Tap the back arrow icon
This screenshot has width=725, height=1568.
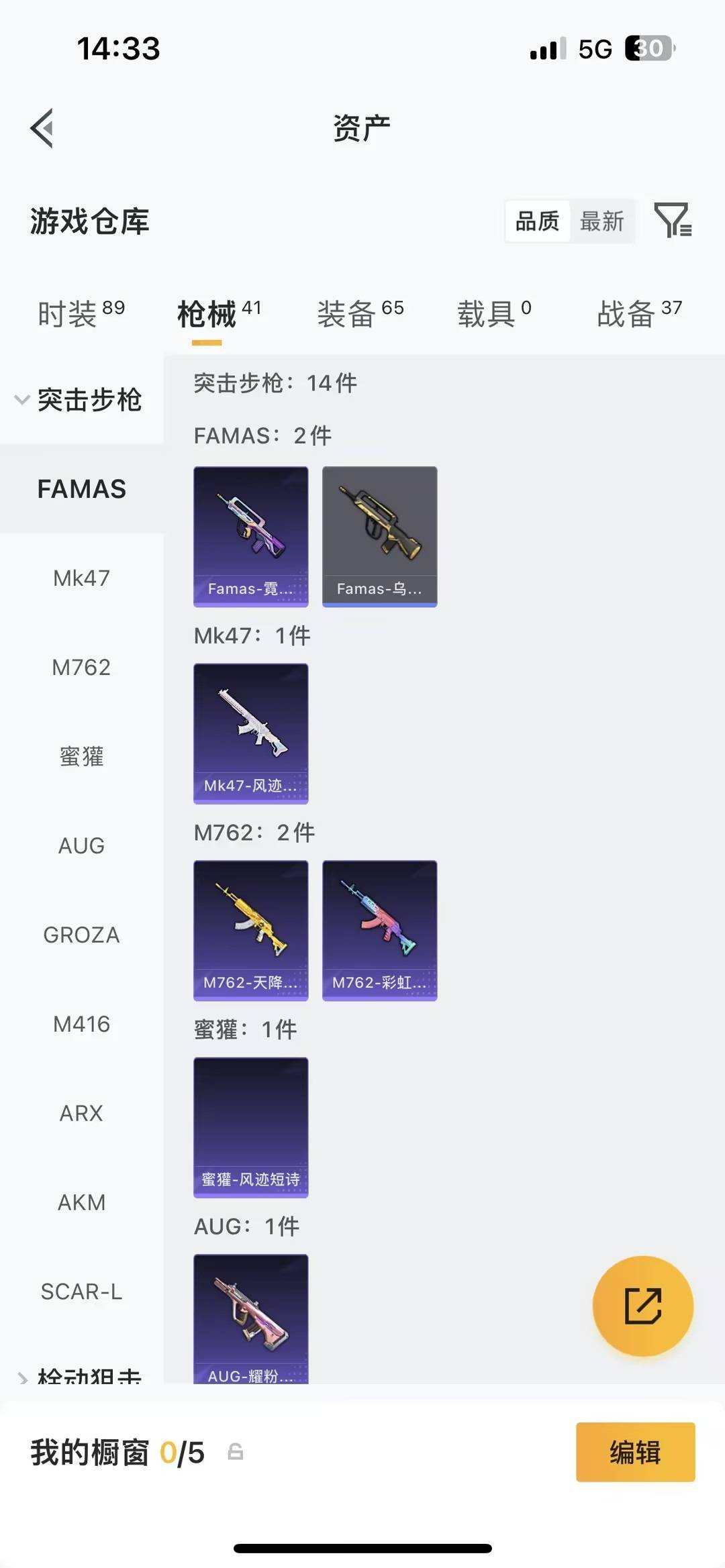click(x=42, y=127)
